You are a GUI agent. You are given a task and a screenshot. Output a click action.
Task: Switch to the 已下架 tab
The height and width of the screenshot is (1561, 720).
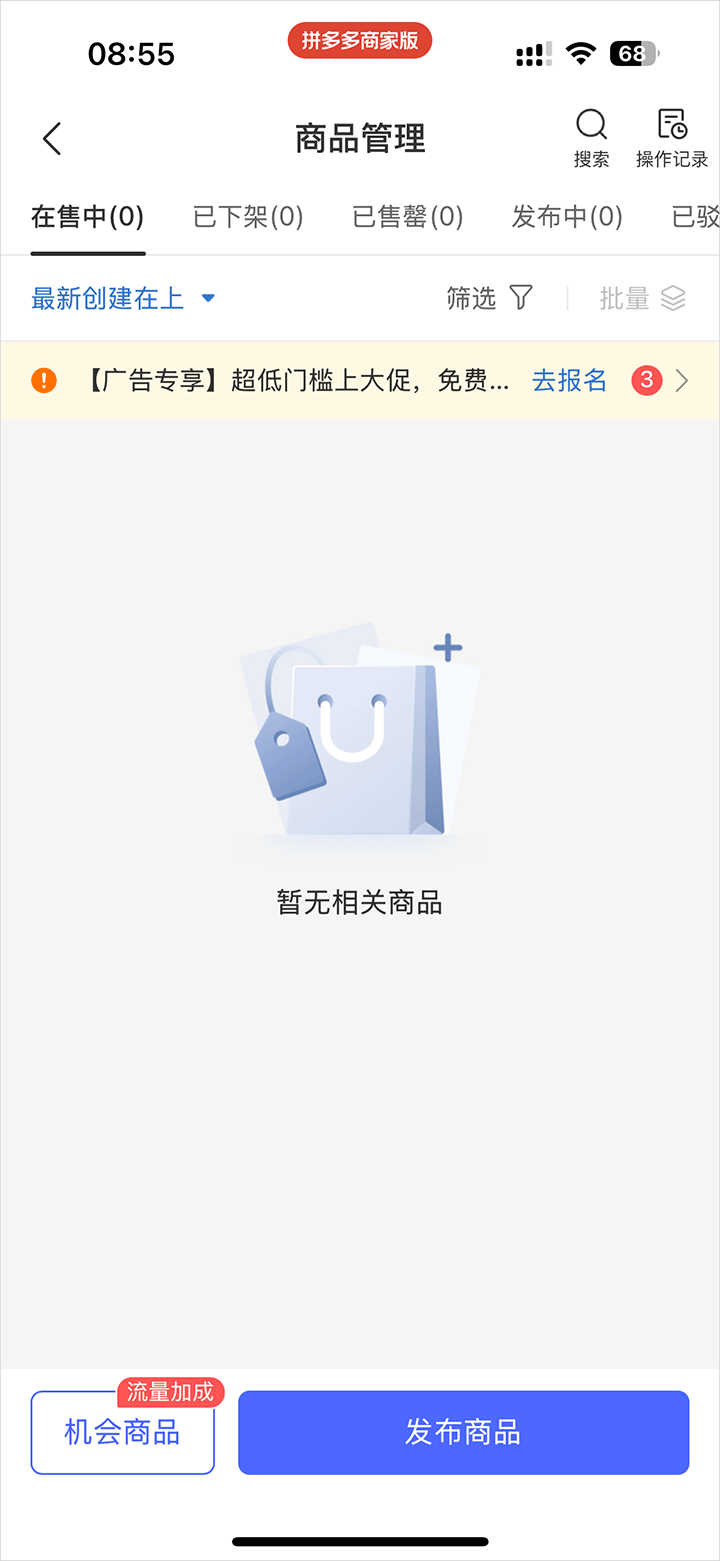point(248,217)
